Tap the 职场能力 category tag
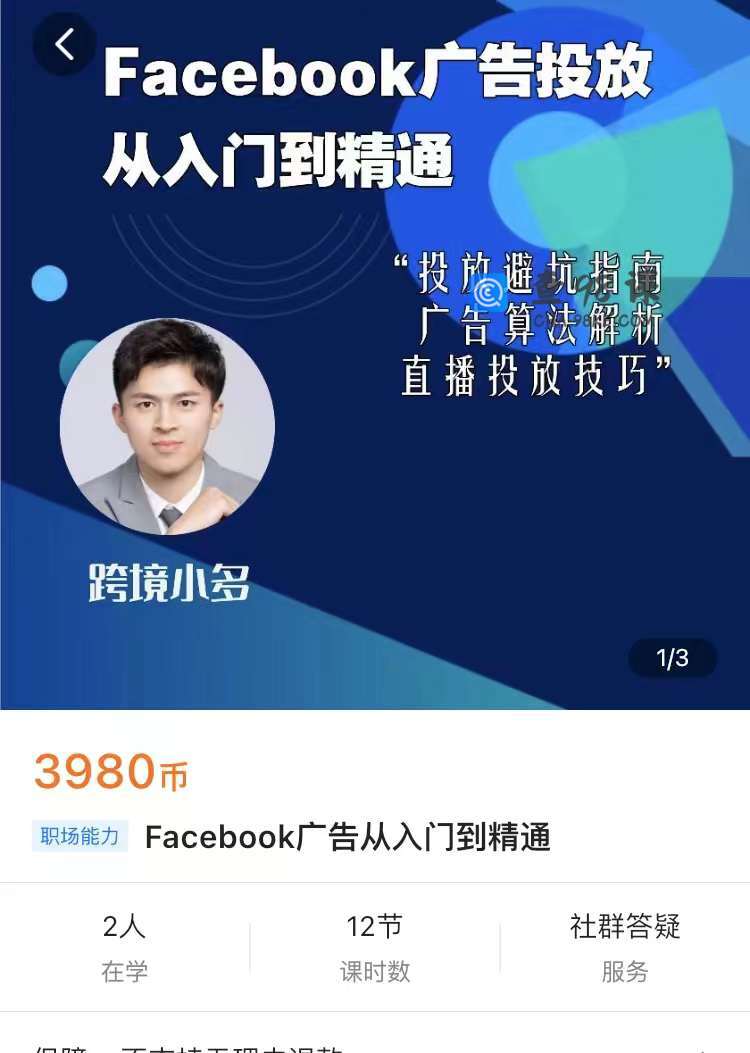Screen dimensions: 750x1053 pyautogui.click(x=80, y=836)
